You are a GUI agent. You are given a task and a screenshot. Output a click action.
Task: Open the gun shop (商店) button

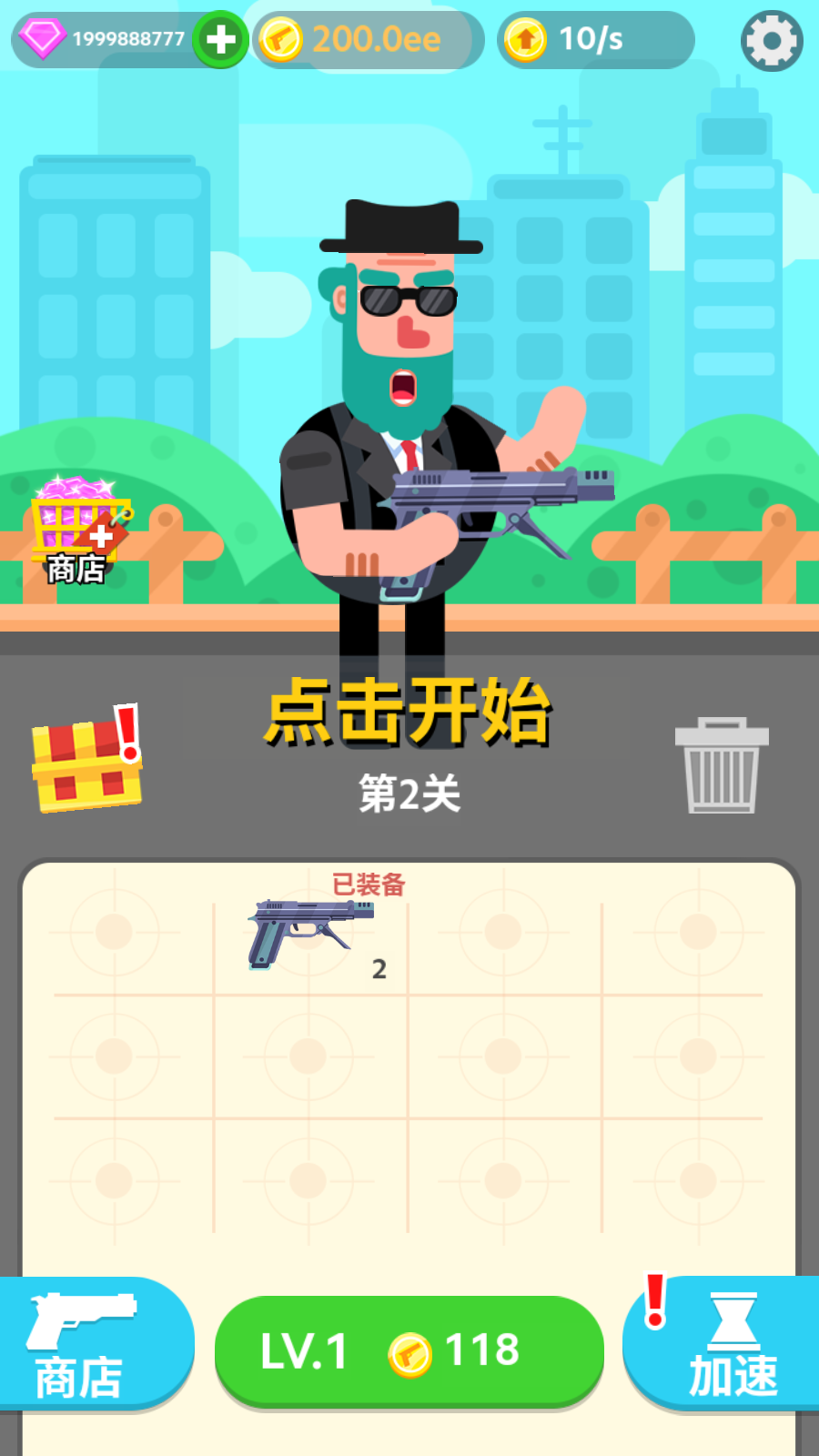coord(91,1345)
